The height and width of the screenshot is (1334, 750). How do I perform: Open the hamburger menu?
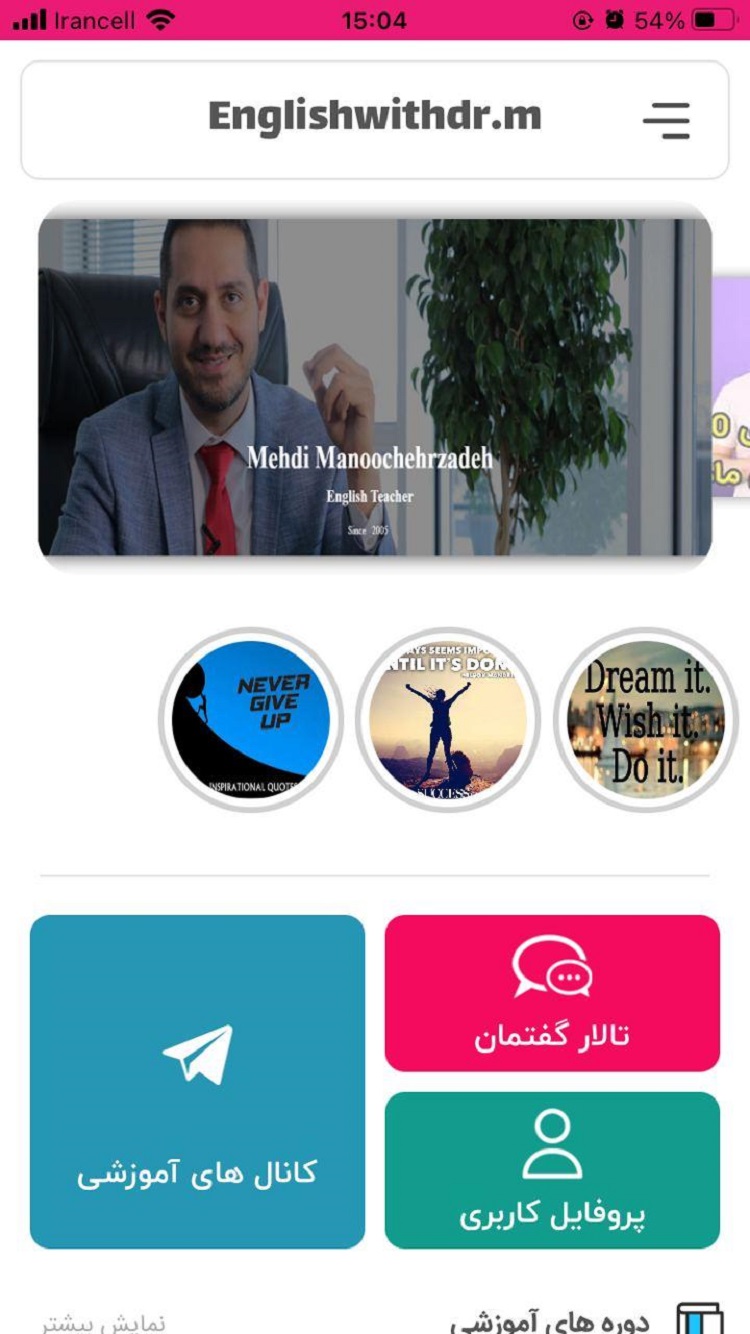click(667, 120)
